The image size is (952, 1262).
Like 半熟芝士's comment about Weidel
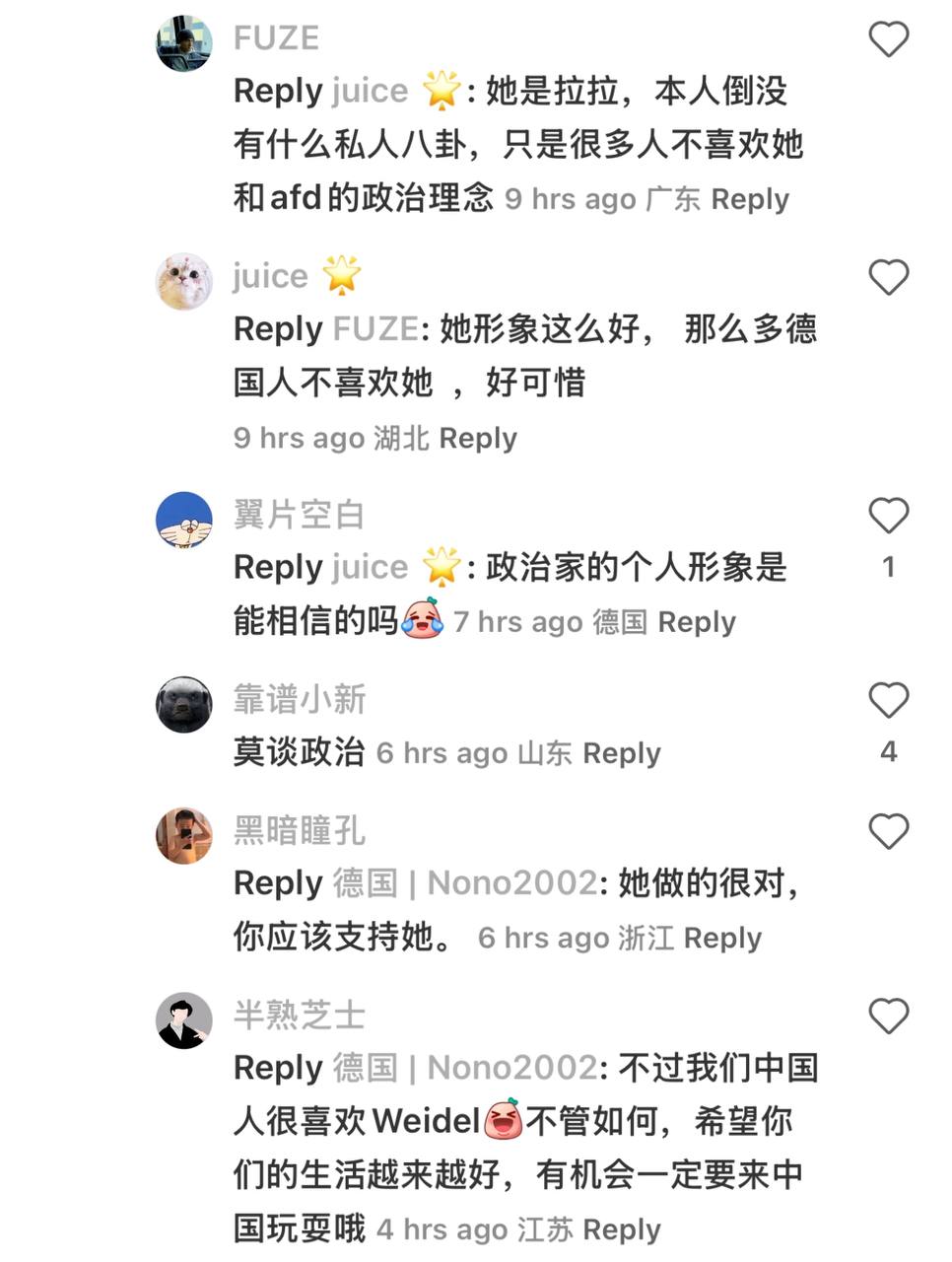pyautogui.click(x=888, y=1016)
